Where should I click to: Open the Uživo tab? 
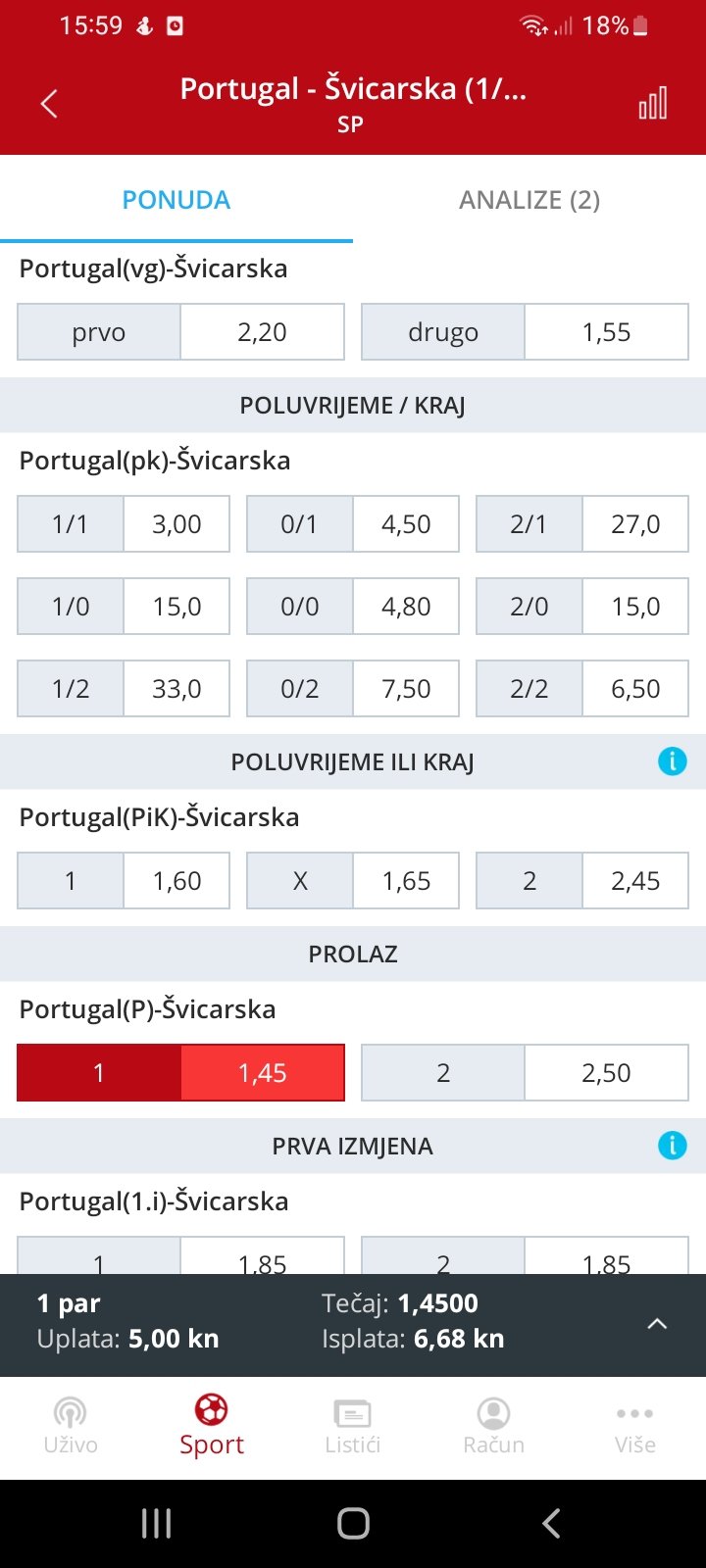(71, 1427)
